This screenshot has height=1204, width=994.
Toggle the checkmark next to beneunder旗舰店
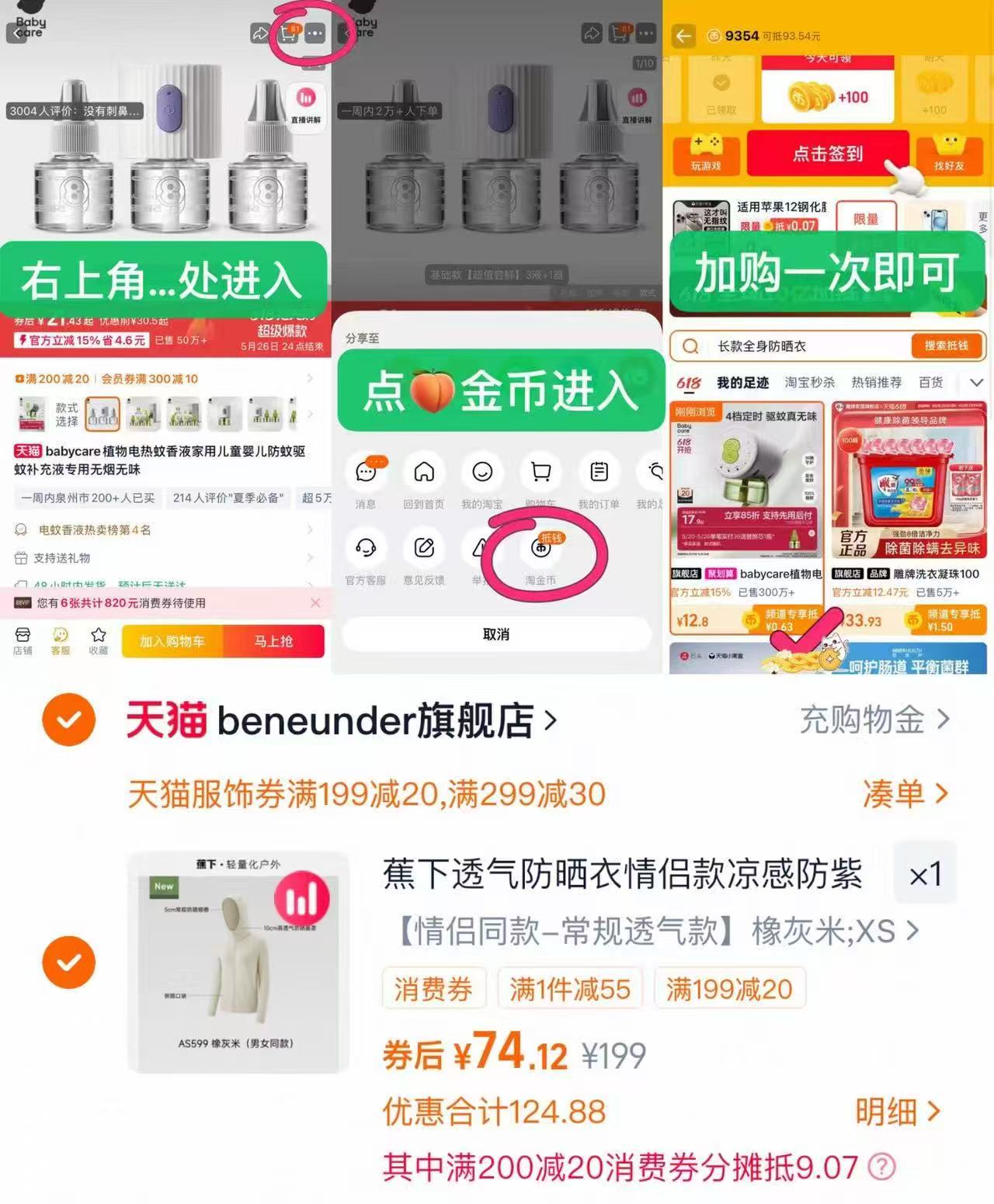point(69,719)
